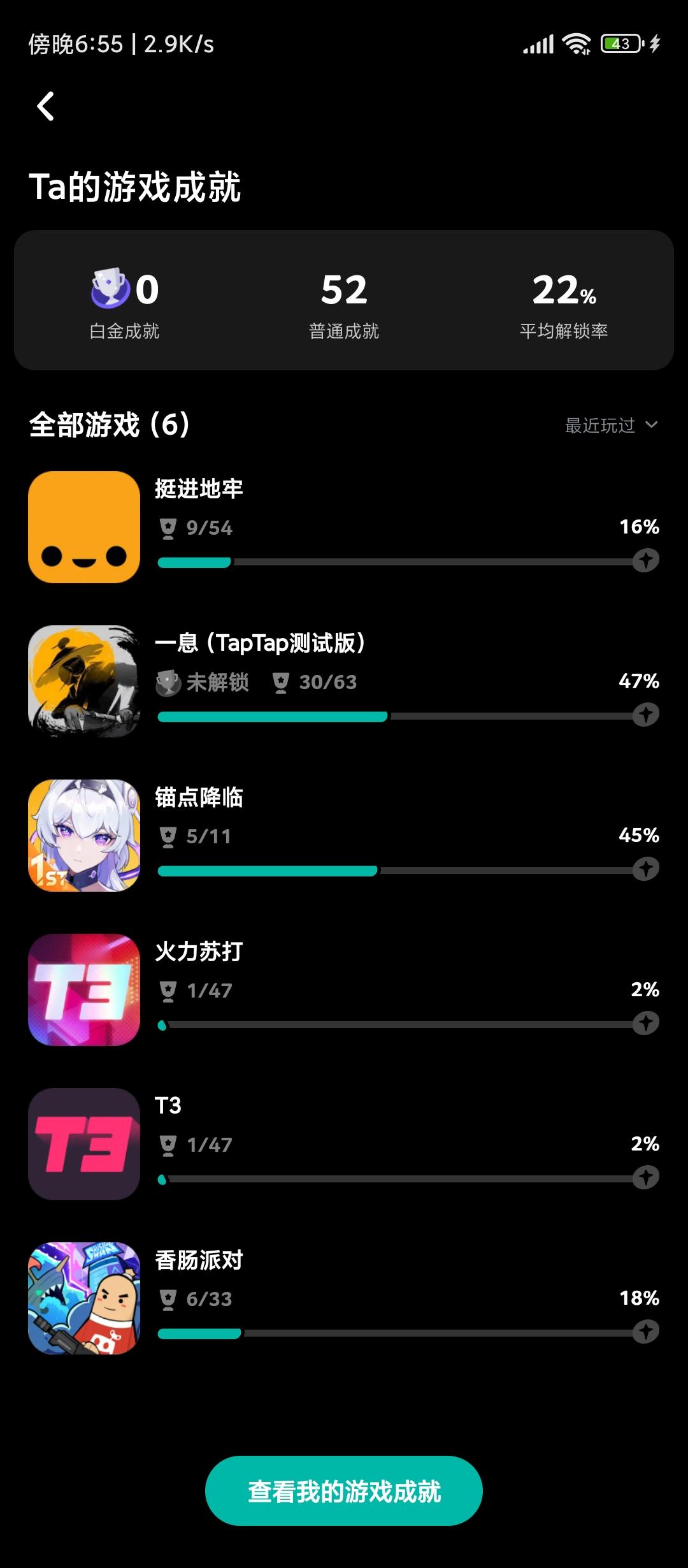Click the 未解锁 platinum trophy icon for 一息

click(167, 682)
